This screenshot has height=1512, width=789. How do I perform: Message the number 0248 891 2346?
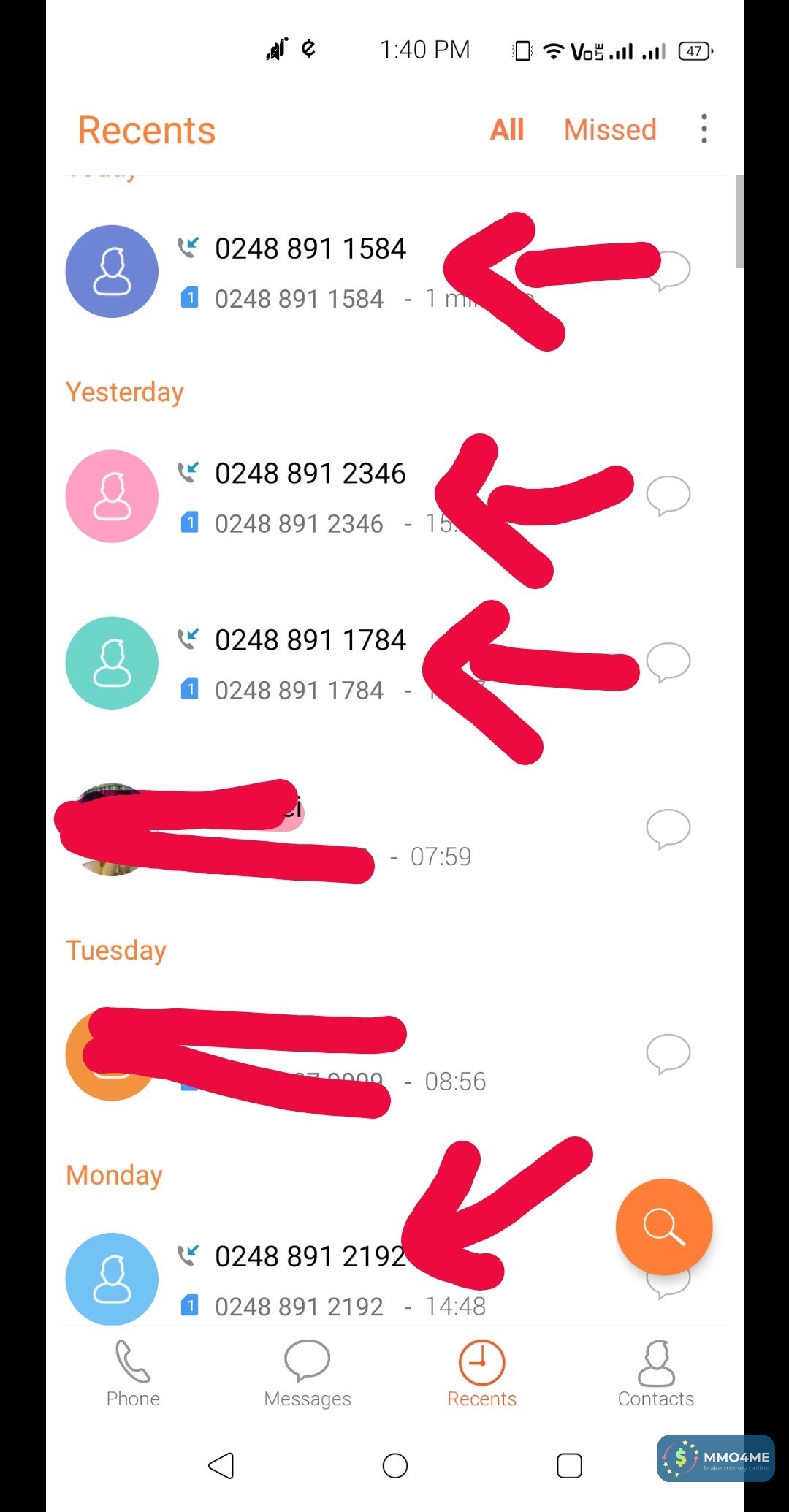point(668,495)
